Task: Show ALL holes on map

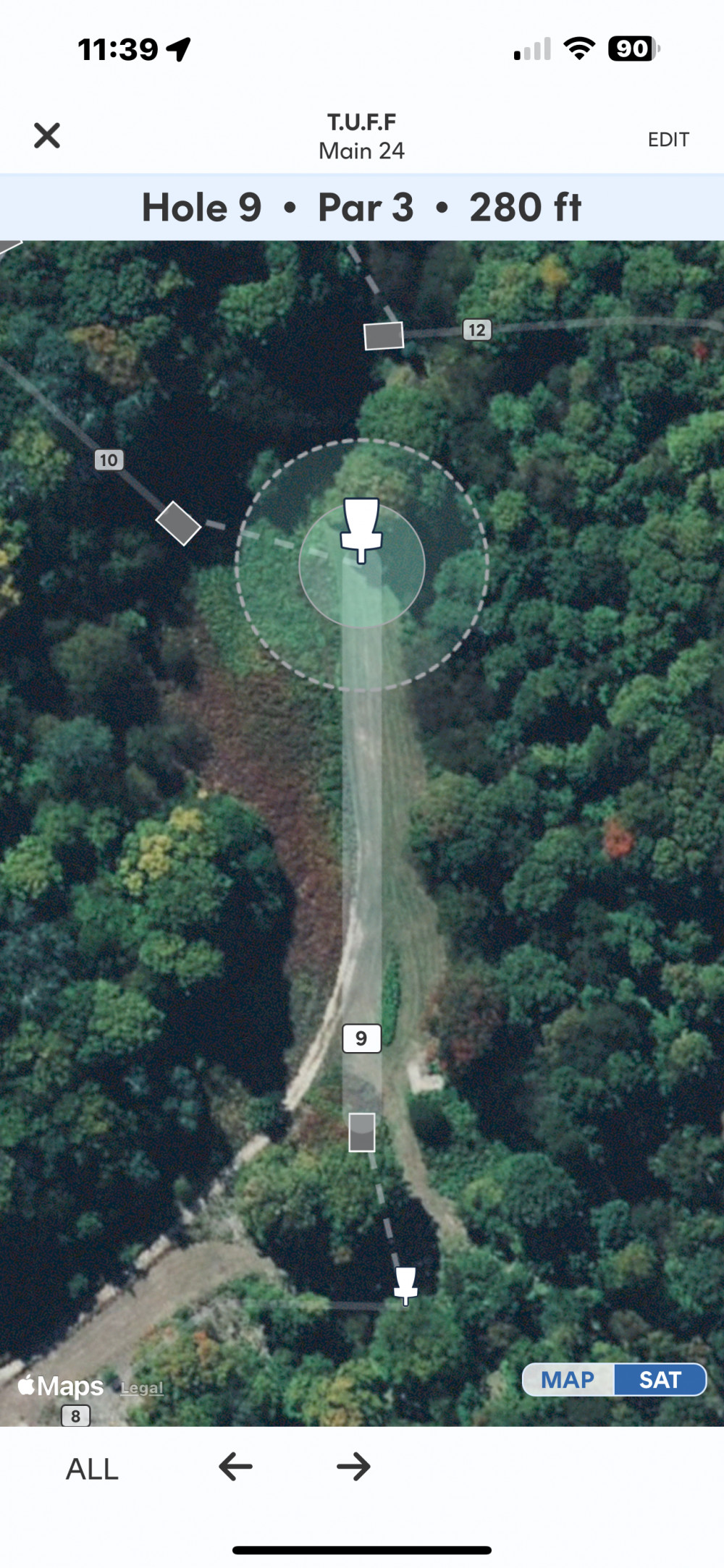Action: [x=92, y=1469]
